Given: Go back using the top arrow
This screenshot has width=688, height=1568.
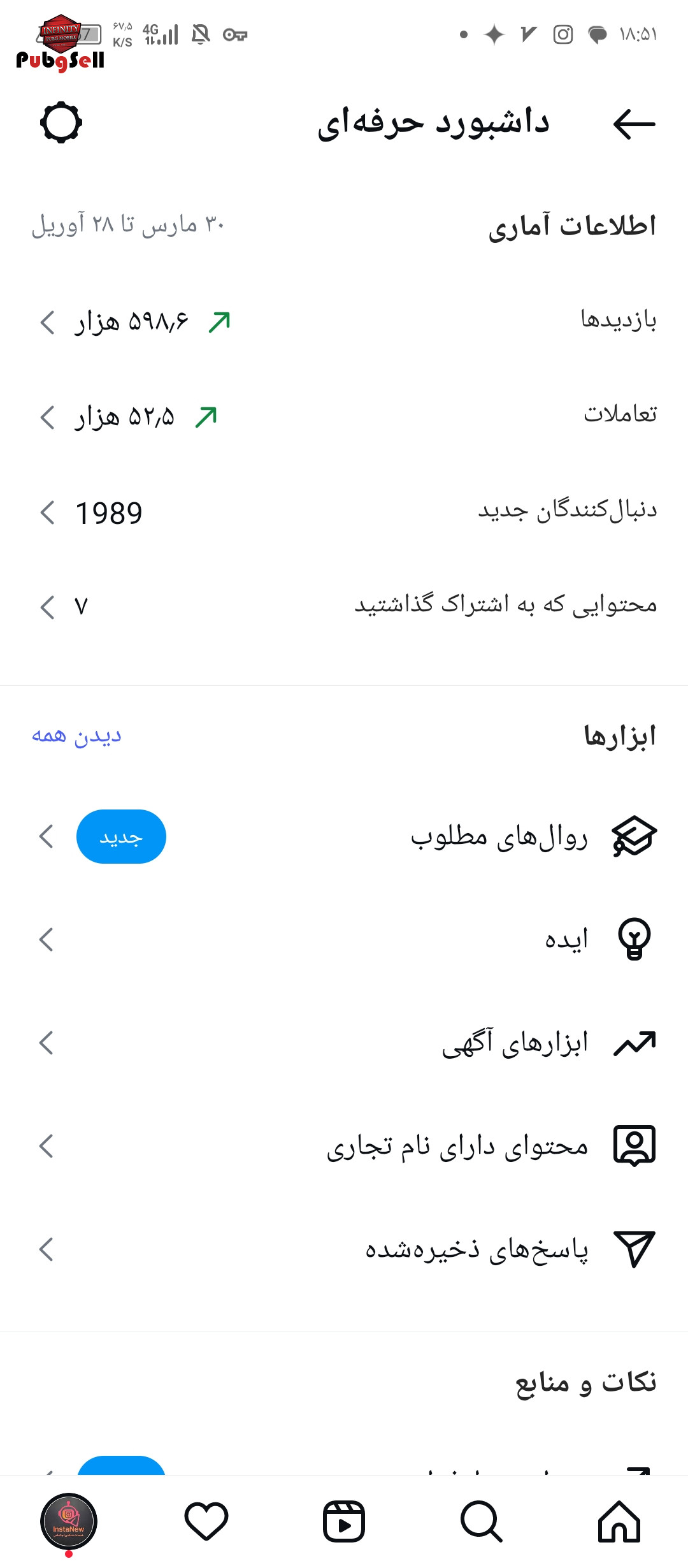Looking at the screenshot, I should (x=634, y=124).
